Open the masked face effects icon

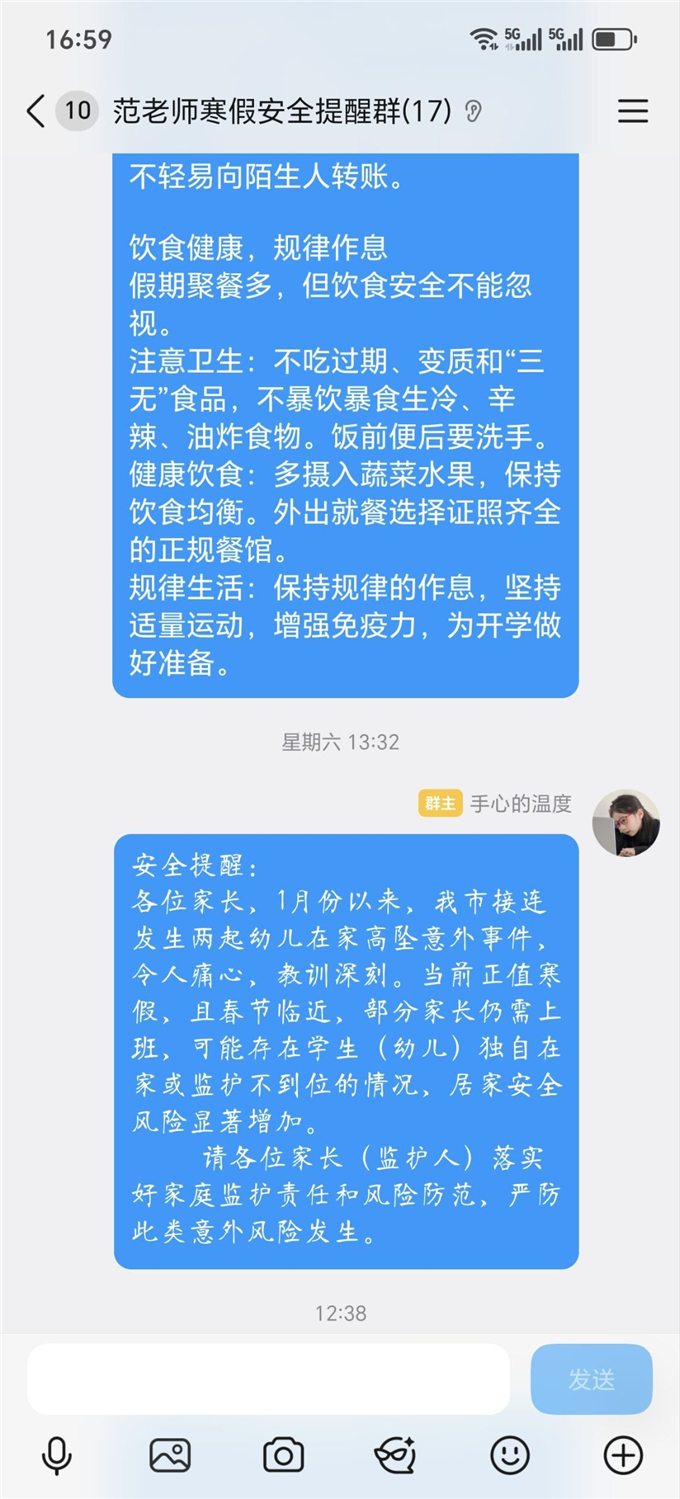pyautogui.click(x=396, y=1455)
